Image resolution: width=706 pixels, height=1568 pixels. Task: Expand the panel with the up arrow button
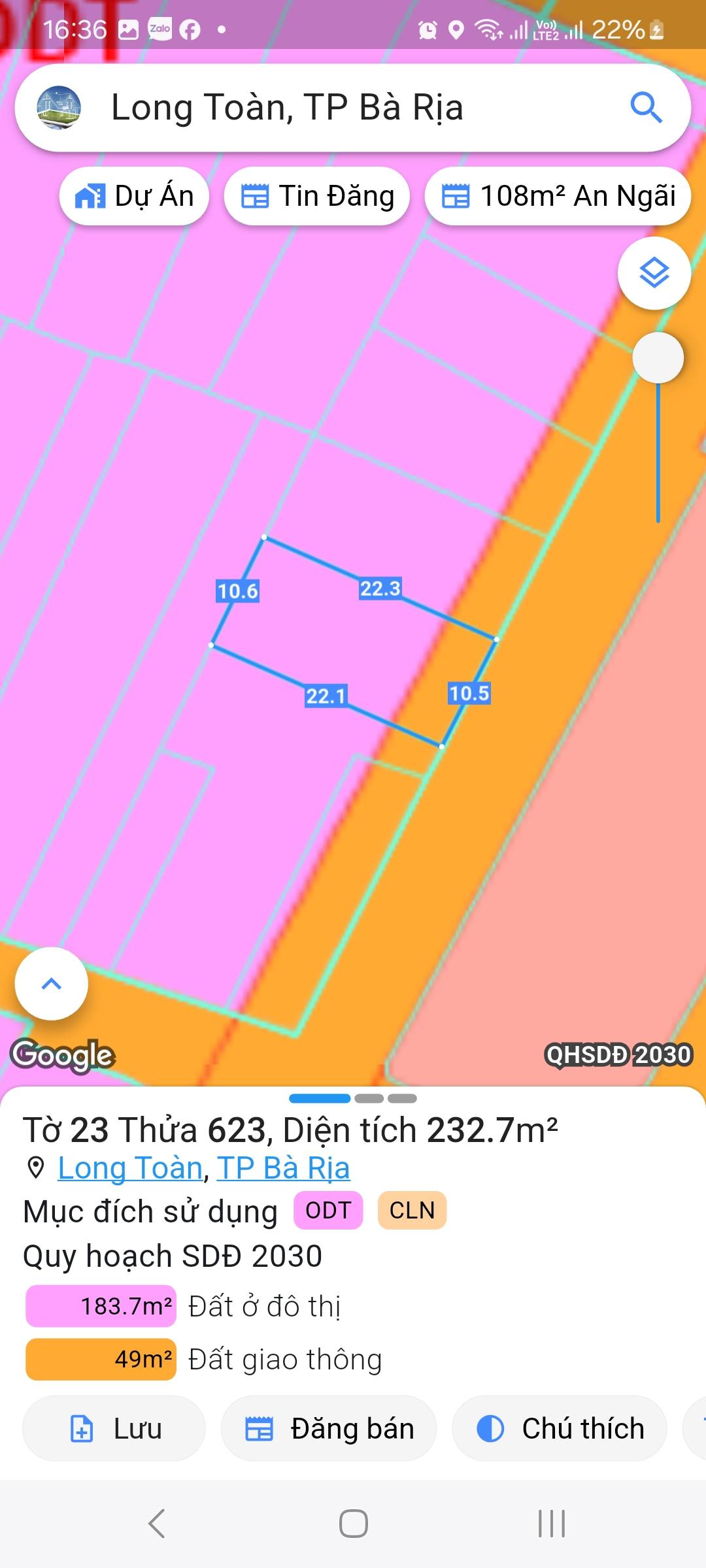[x=52, y=983]
